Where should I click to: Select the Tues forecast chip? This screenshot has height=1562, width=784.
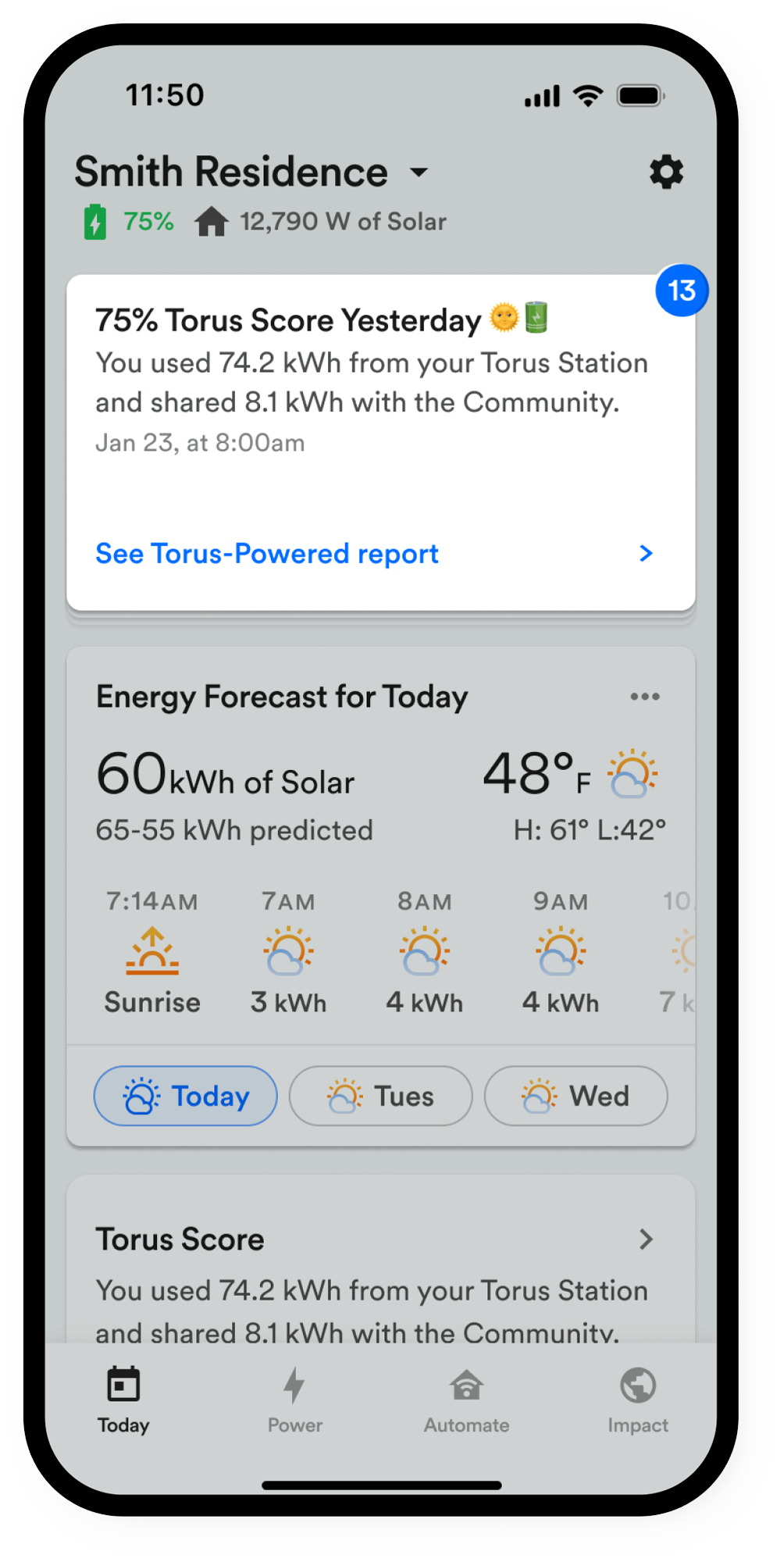[x=380, y=1096]
